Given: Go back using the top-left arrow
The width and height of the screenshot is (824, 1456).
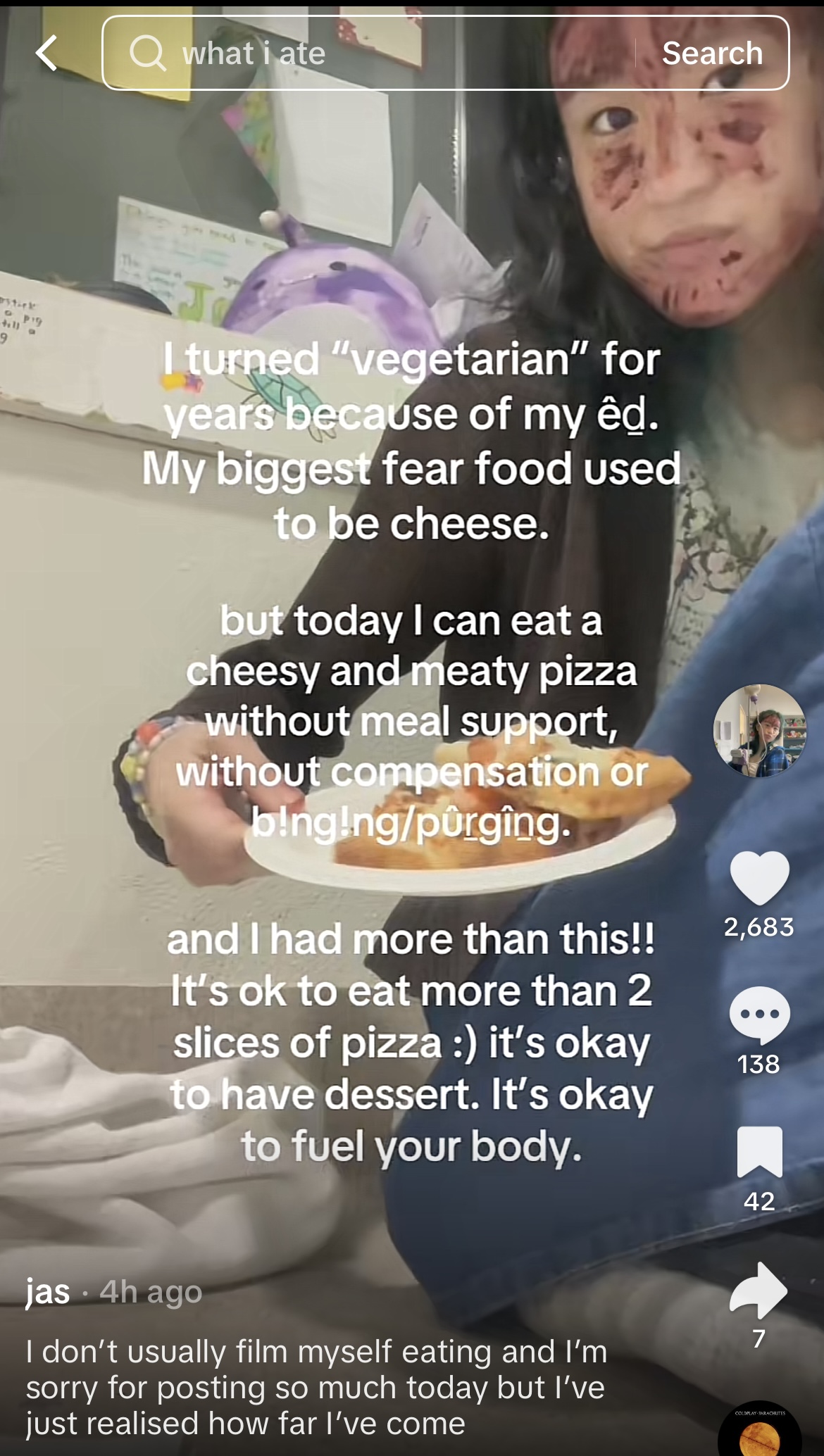Looking at the screenshot, I should tap(47, 54).
